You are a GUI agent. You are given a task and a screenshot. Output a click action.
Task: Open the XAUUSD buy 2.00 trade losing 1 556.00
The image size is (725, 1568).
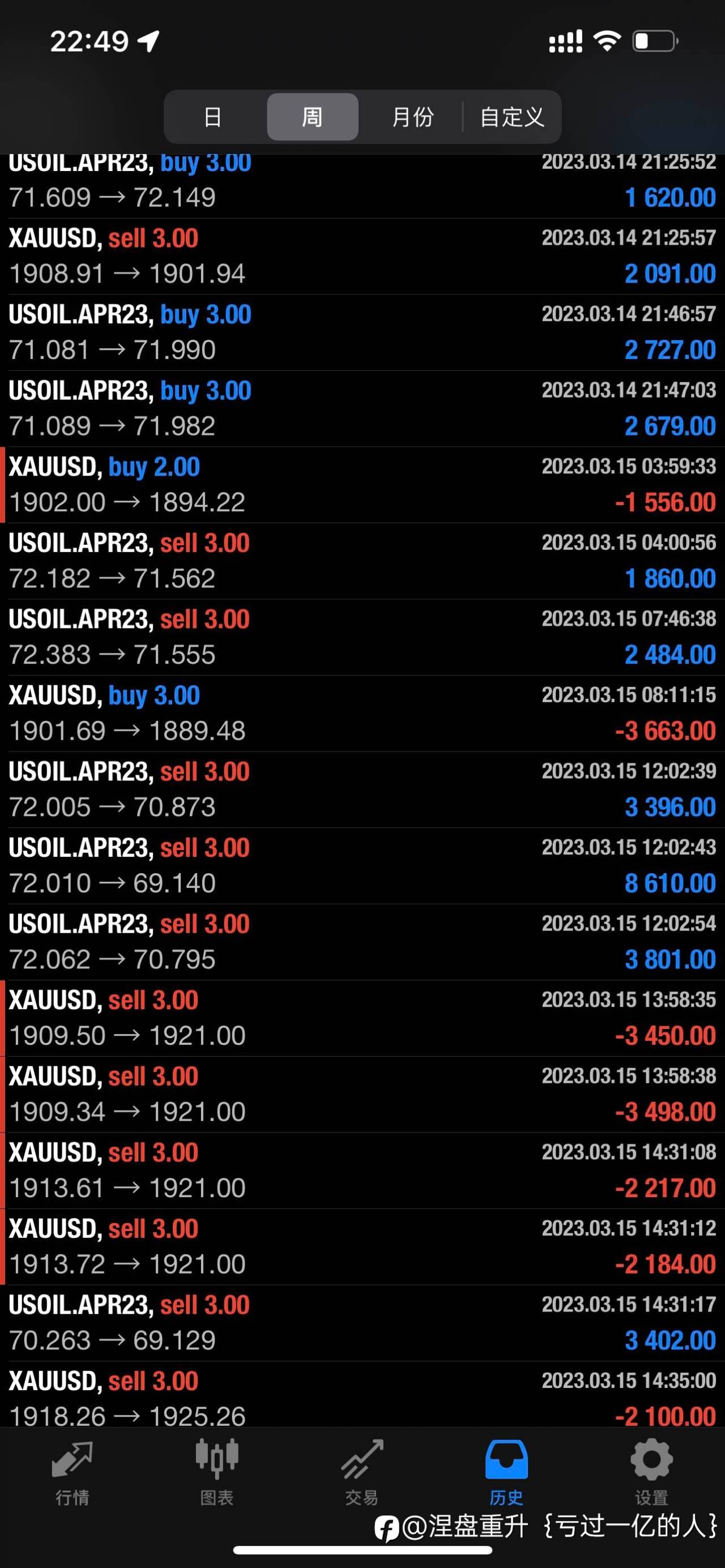click(x=362, y=485)
